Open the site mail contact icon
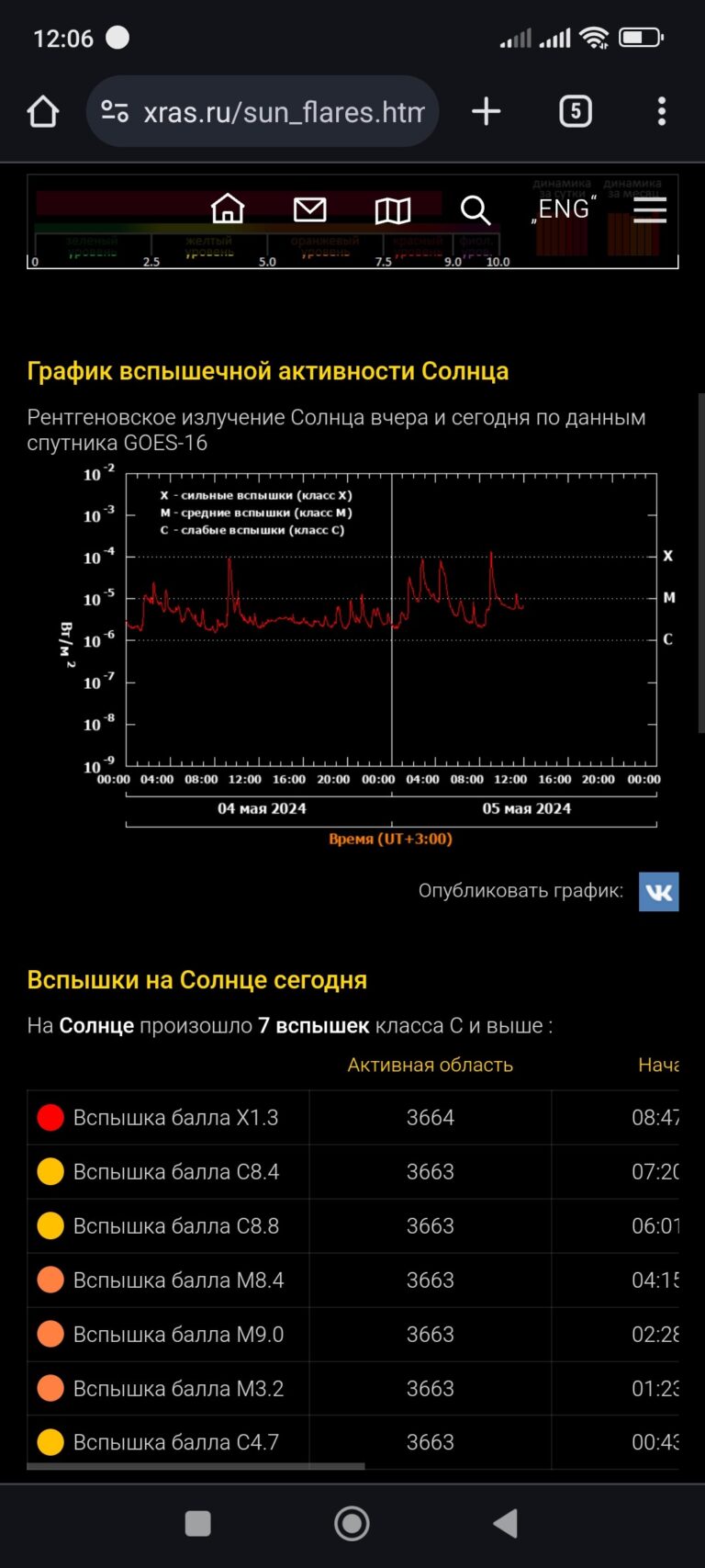The height and width of the screenshot is (1568, 705). (x=310, y=209)
